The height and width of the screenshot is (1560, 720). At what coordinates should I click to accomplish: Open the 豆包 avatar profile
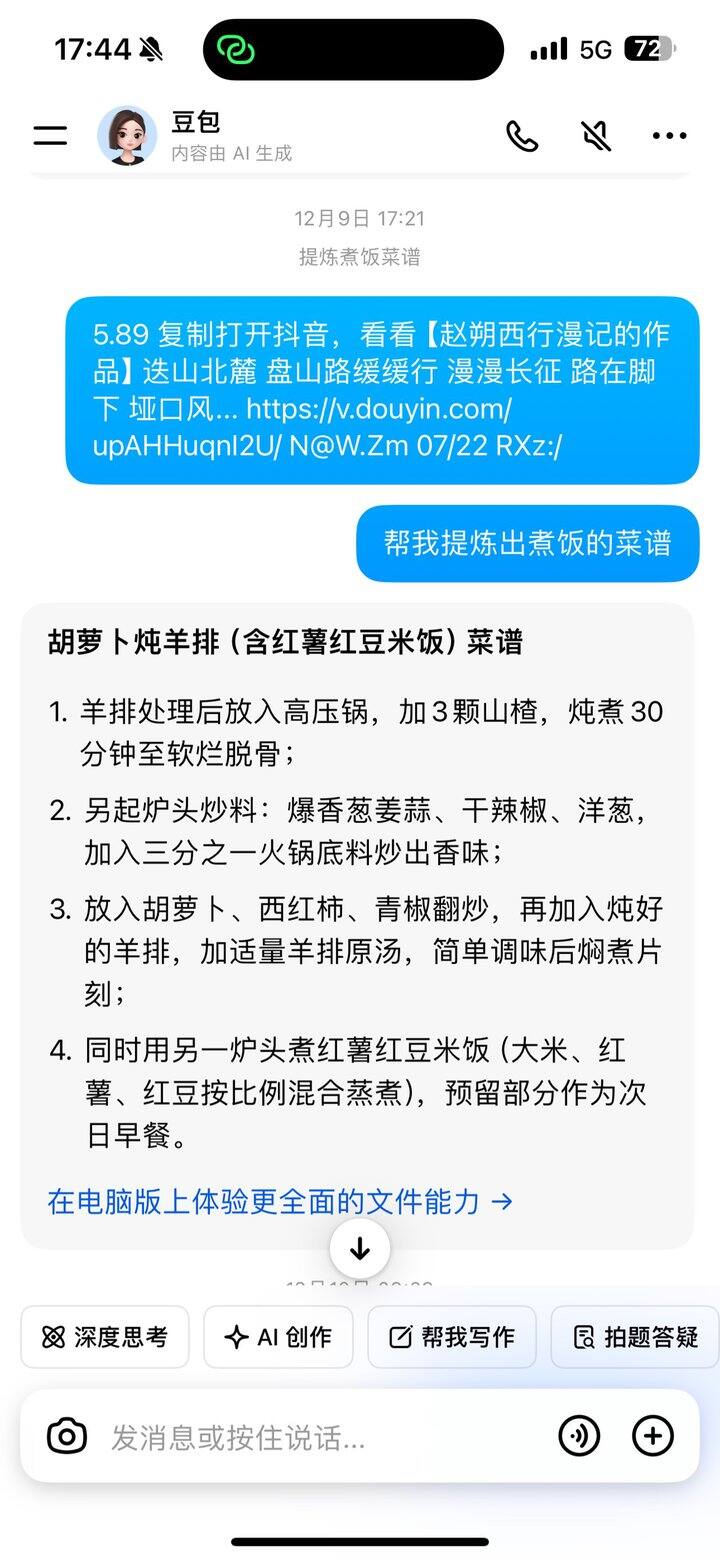point(127,136)
